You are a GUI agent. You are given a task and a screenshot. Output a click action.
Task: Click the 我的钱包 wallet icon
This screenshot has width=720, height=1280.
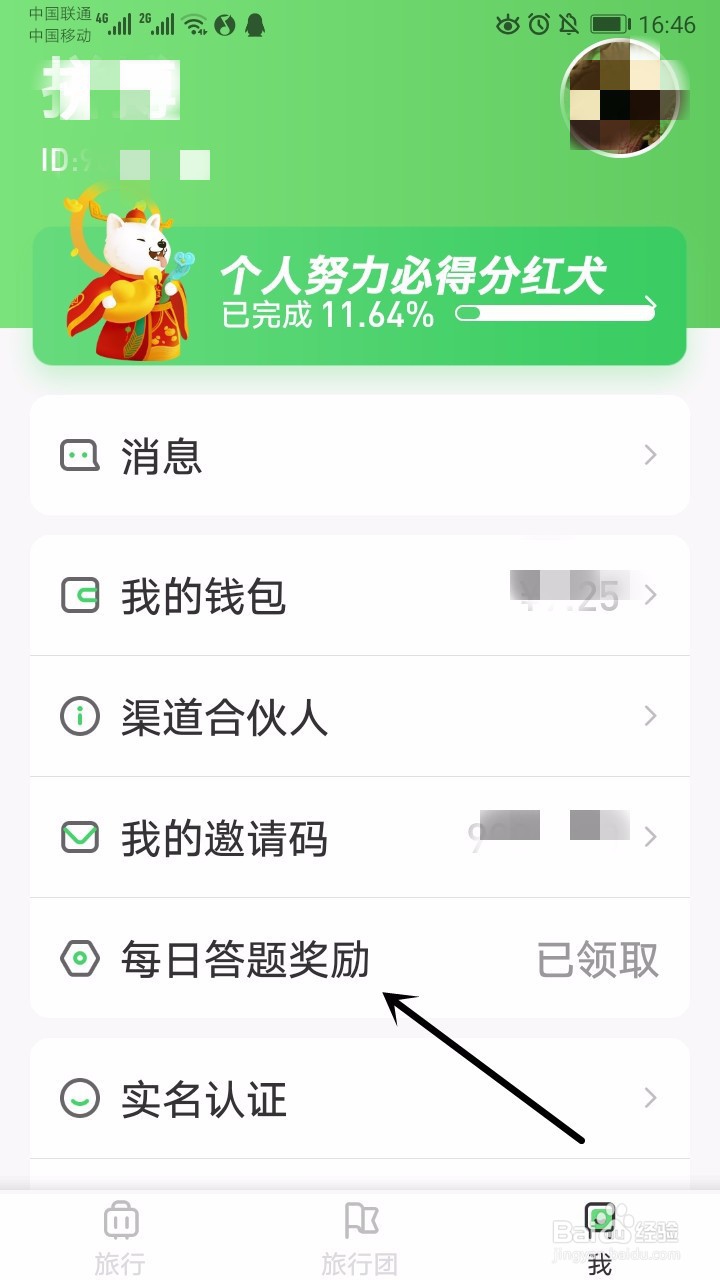pyautogui.click(x=78, y=595)
